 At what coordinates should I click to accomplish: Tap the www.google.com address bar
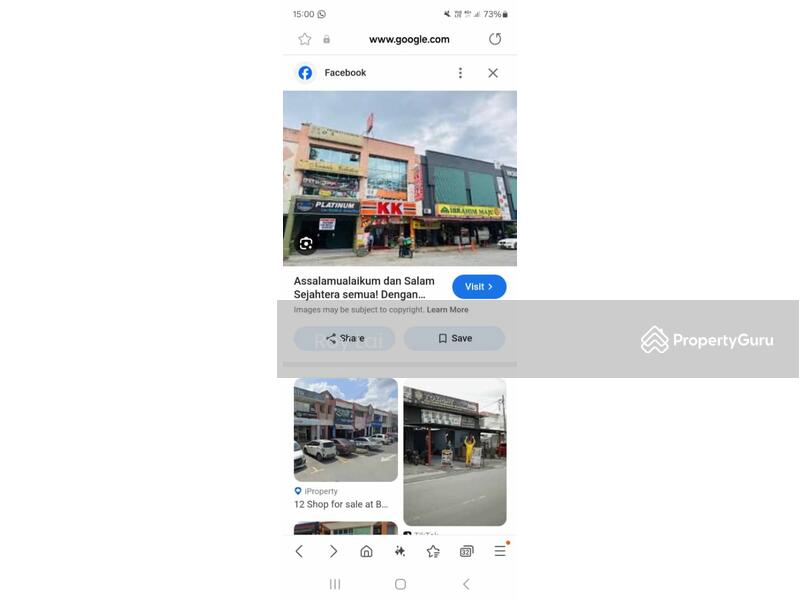[x=409, y=39]
